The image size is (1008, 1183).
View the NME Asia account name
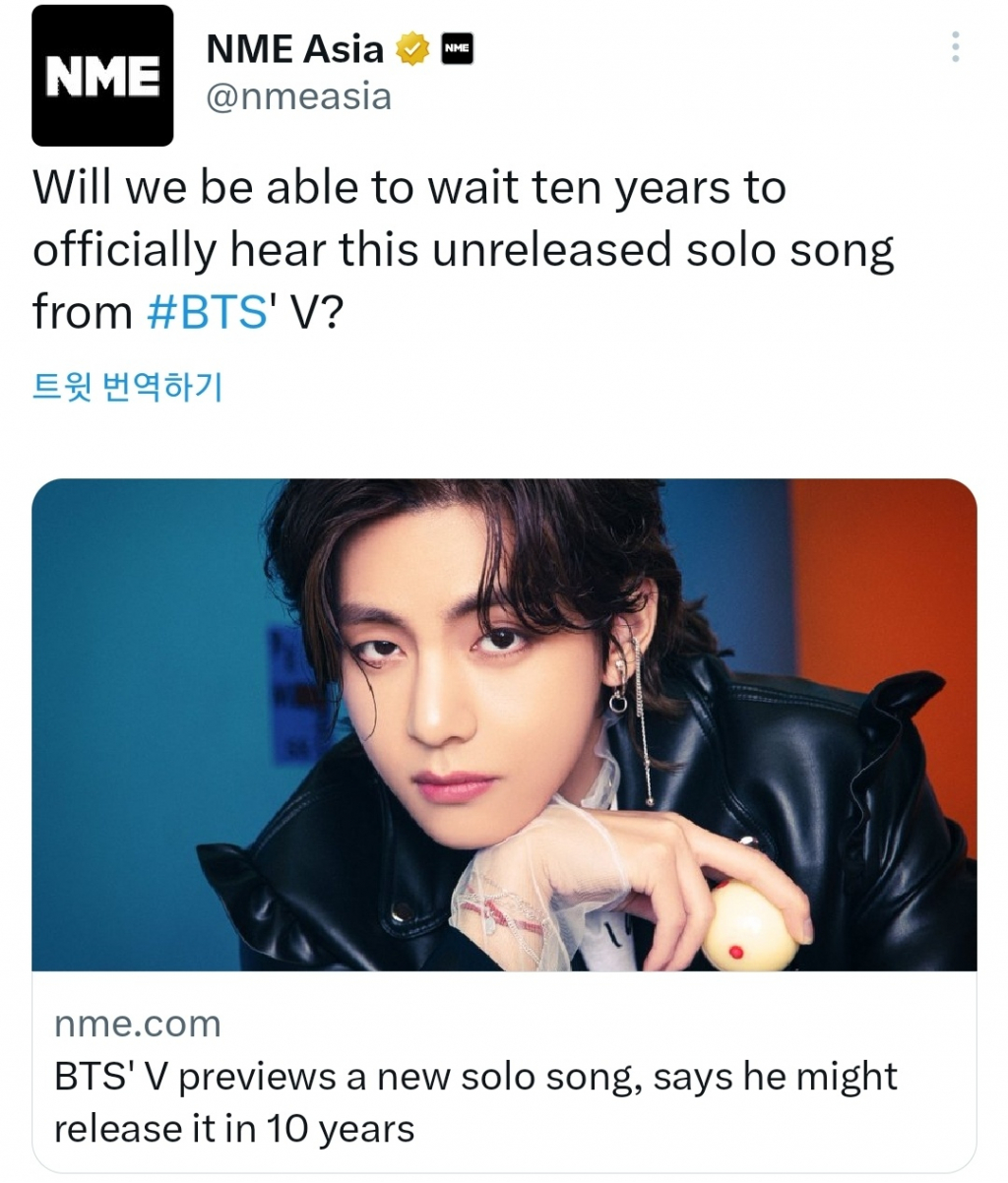click(x=294, y=48)
